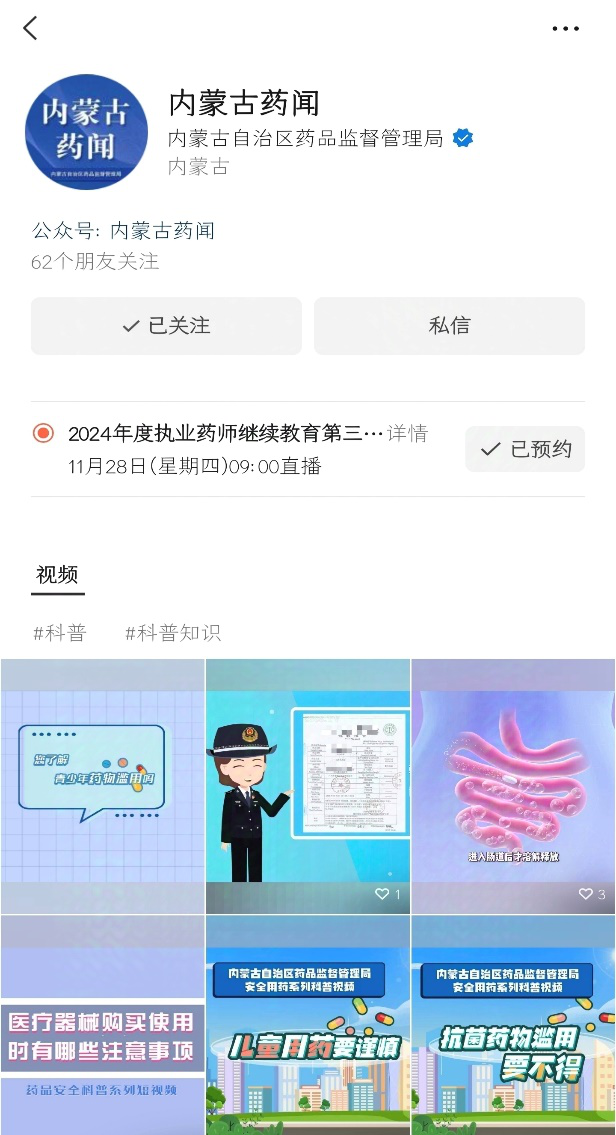616x1135 pixels.
Task: Filter videos by #科普 tag
Action: pos(59,632)
